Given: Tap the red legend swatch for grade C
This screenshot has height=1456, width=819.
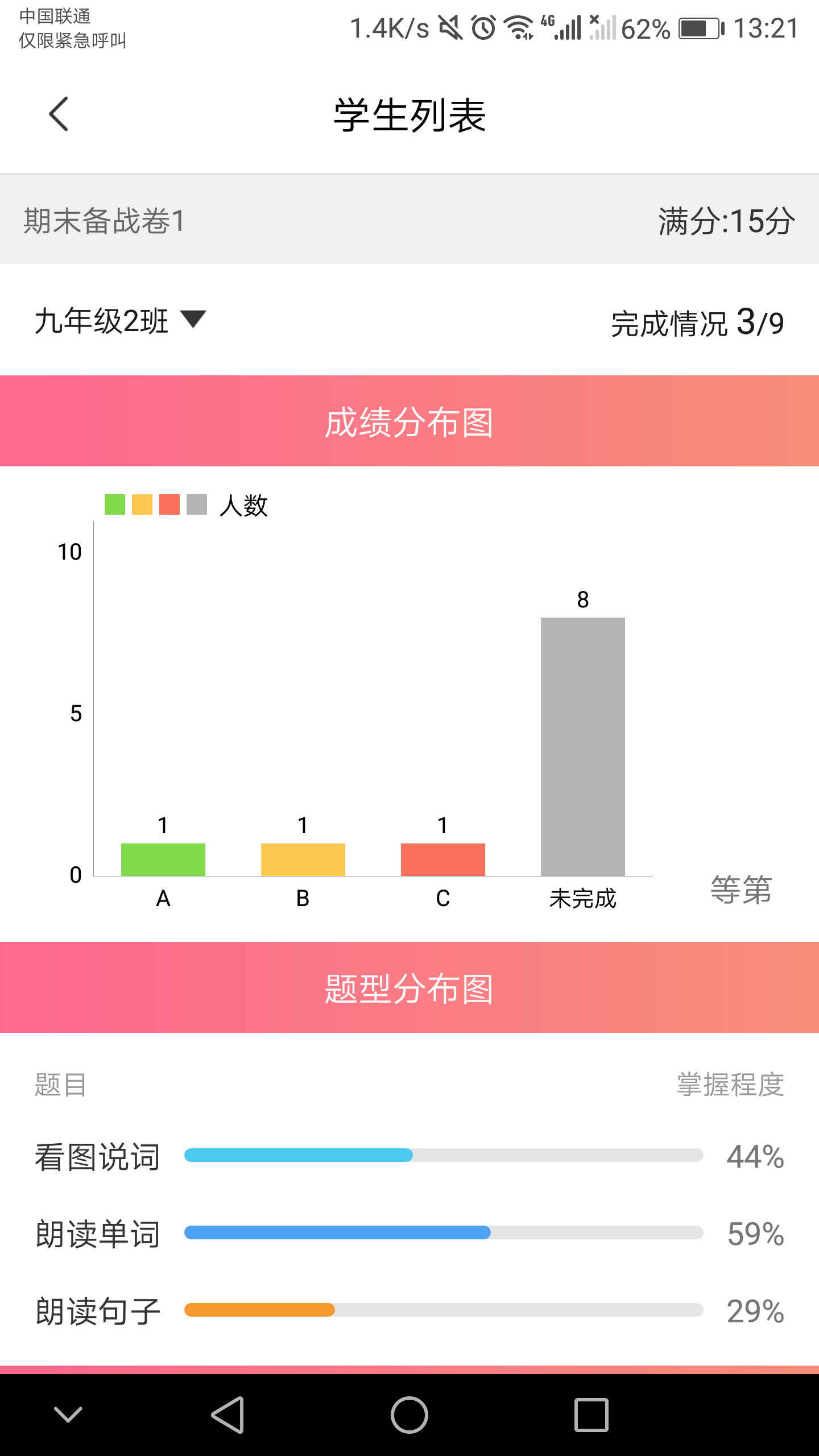Looking at the screenshot, I should click(x=169, y=503).
